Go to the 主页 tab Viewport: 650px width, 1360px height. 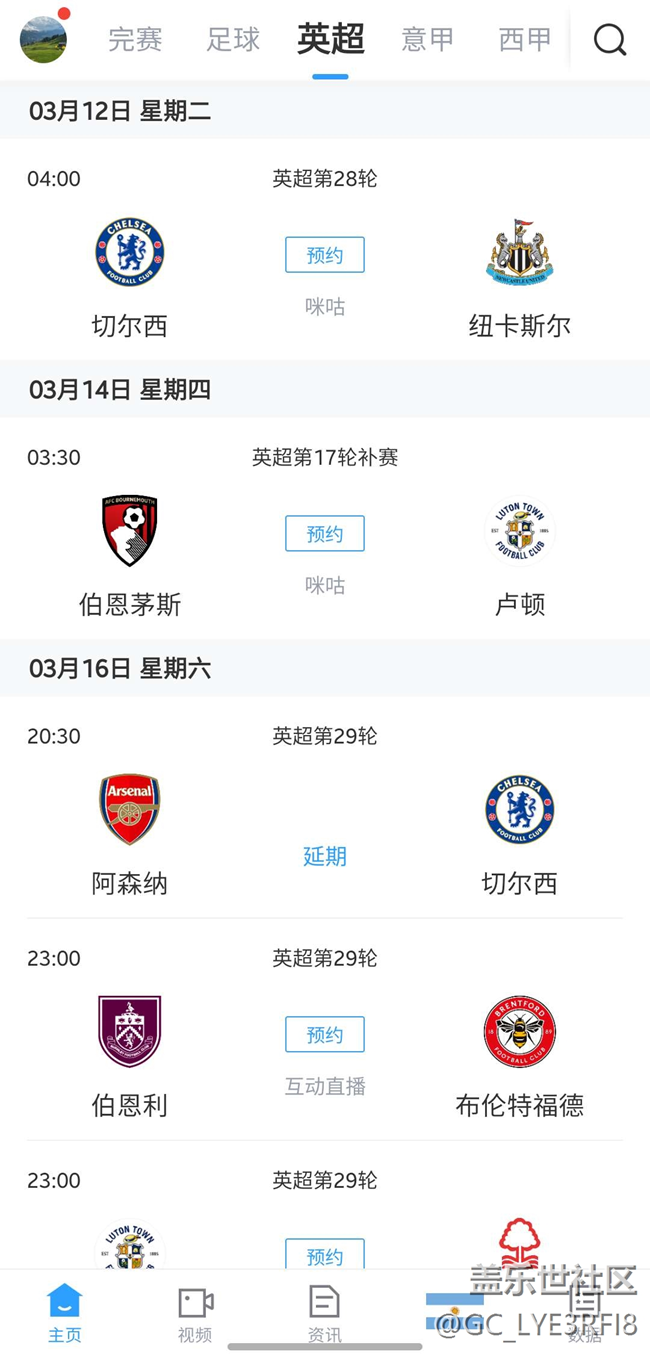65,1314
